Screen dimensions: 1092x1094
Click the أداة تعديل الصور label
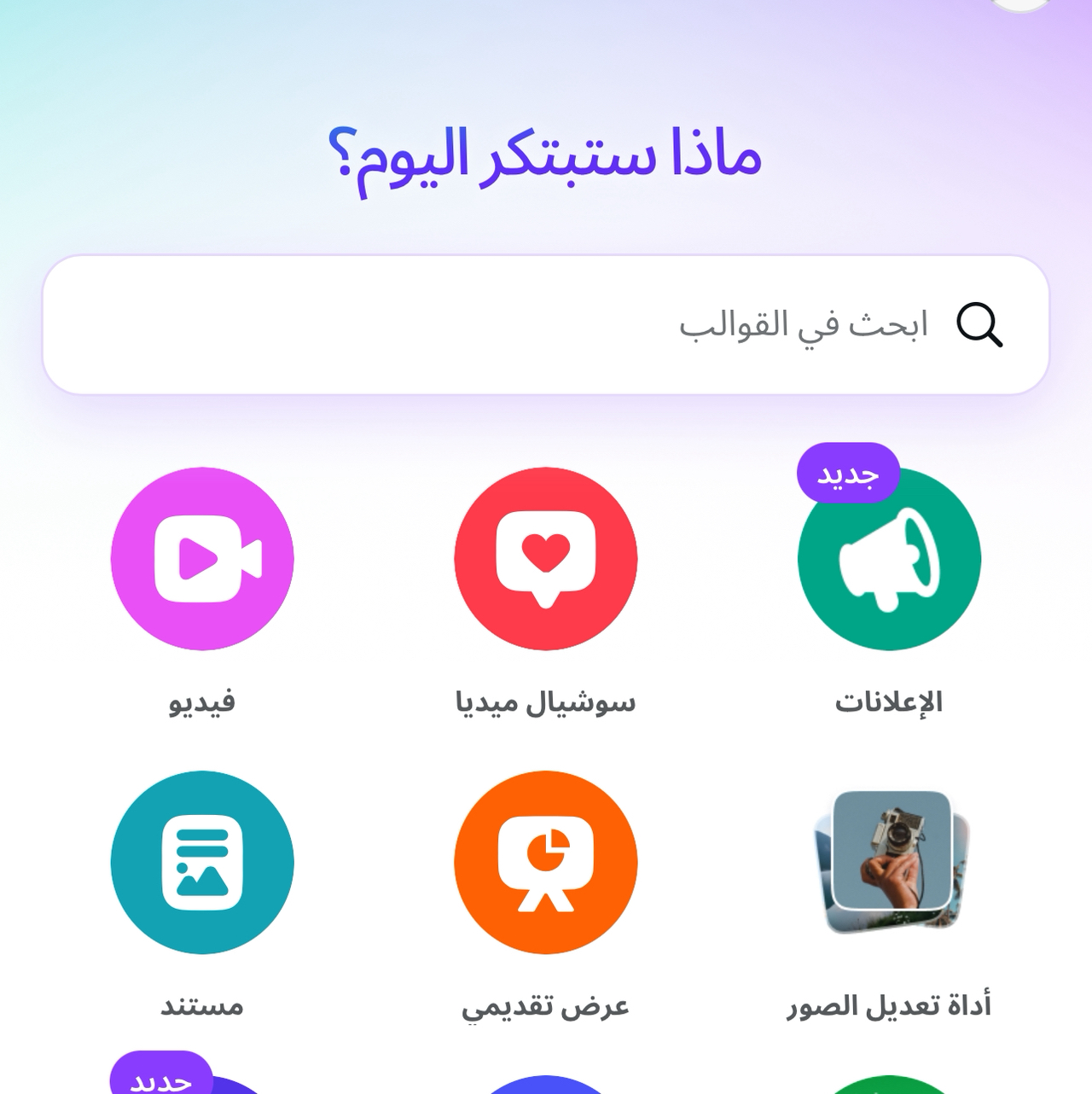coord(890,1005)
